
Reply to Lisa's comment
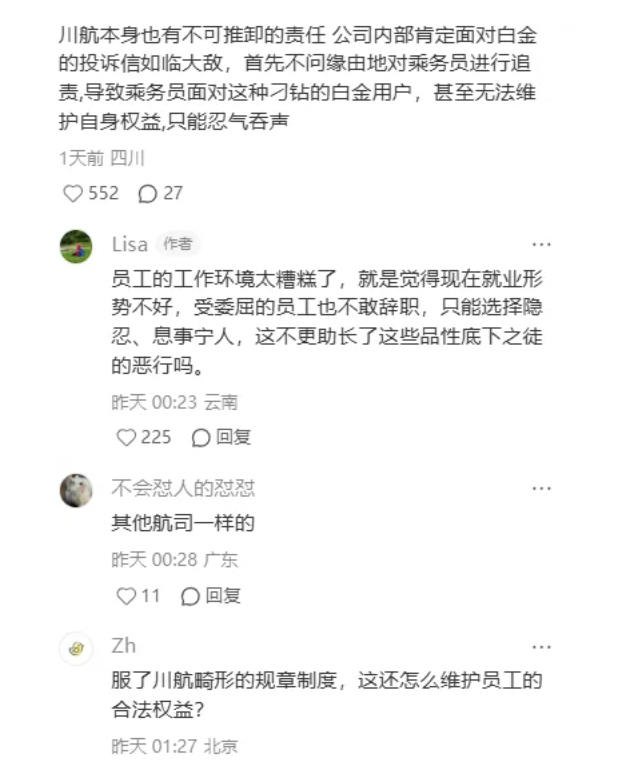[201, 437]
